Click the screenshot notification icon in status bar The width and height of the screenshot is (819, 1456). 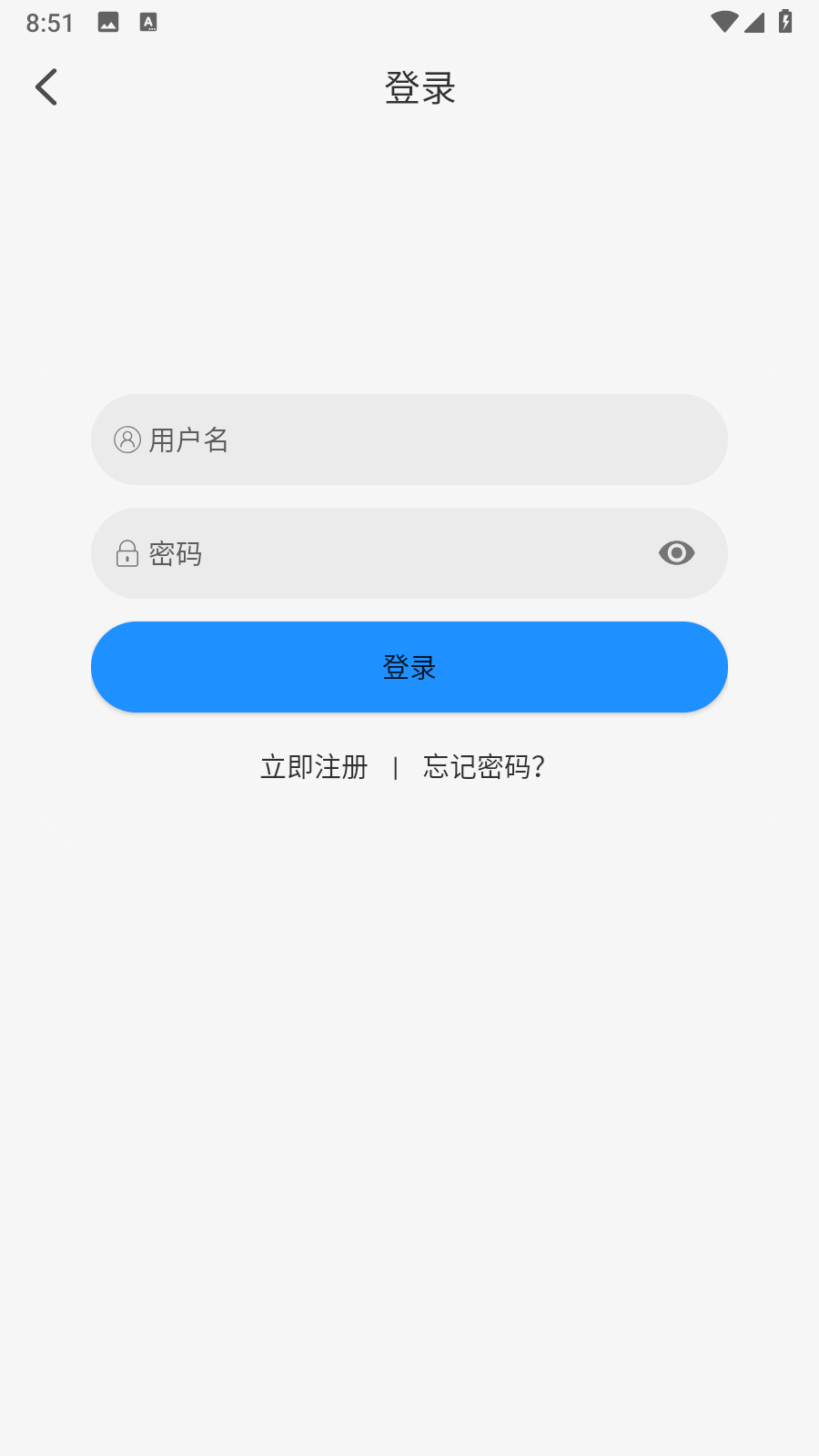click(x=108, y=22)
